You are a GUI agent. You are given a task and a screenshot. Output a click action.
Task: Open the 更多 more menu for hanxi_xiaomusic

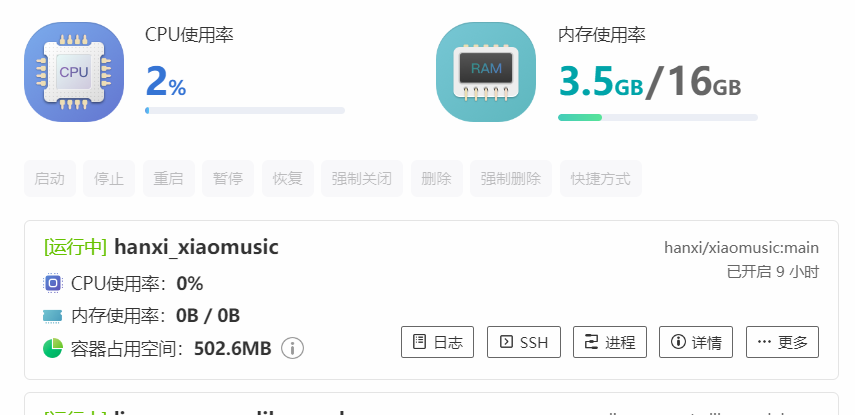pyautogui.click(x=782, y=342)
